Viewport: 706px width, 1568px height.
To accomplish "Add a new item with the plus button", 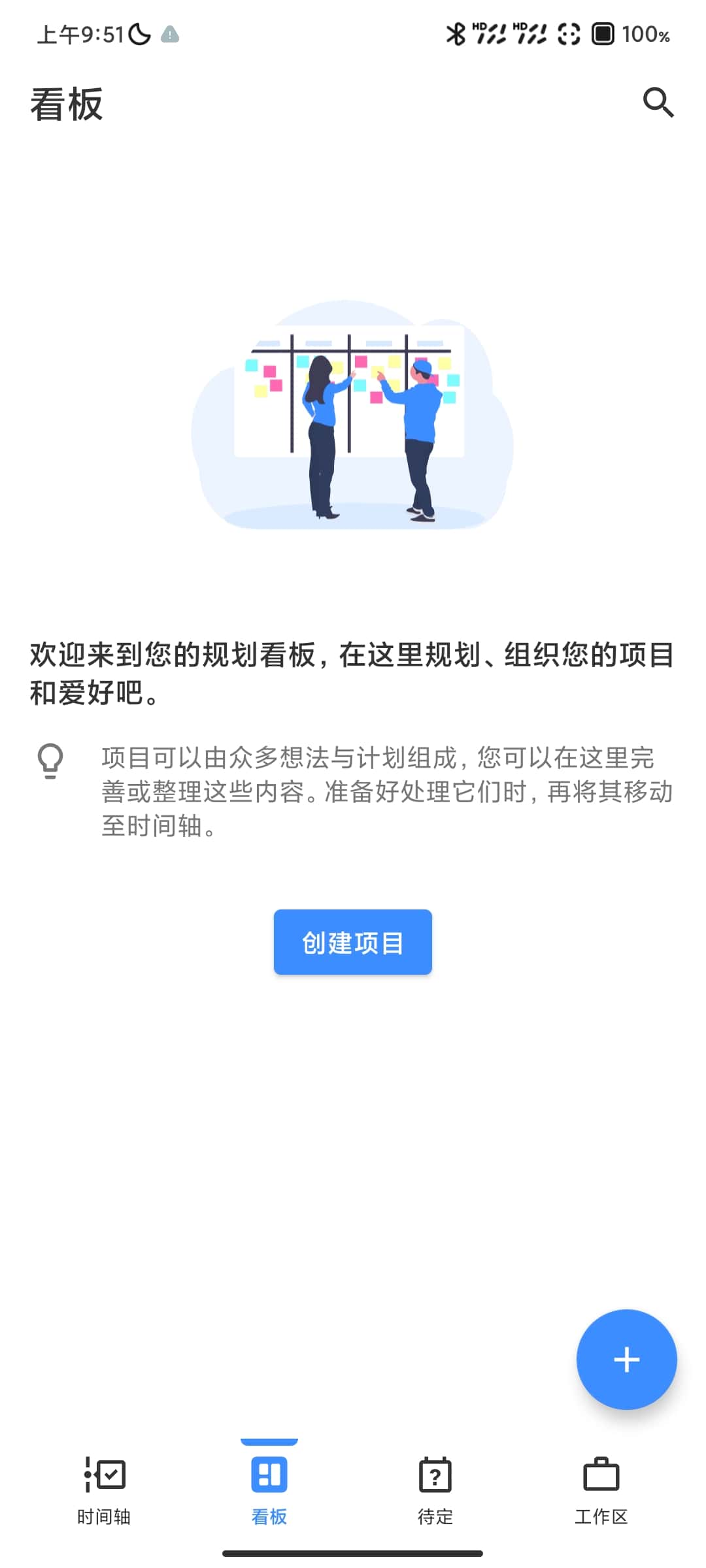I will point(626,1359).
